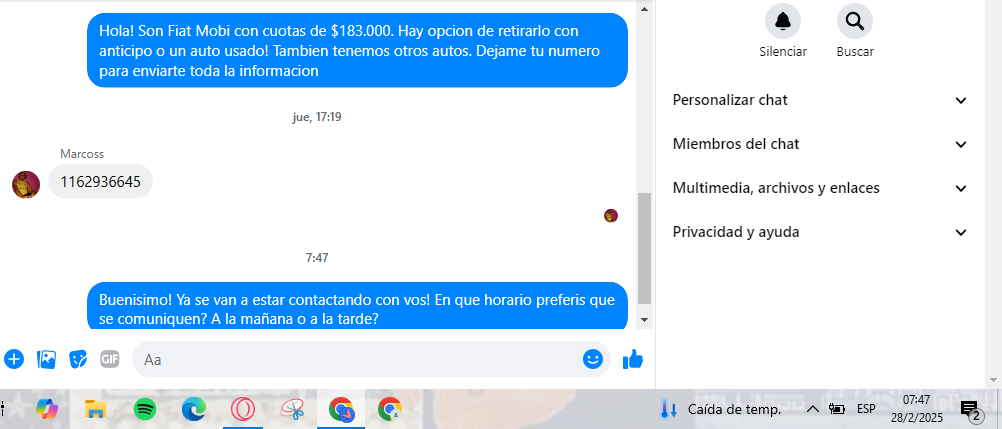Choose a sticker to send
The width and height of the screenshot is (1002, 429).
78,359
